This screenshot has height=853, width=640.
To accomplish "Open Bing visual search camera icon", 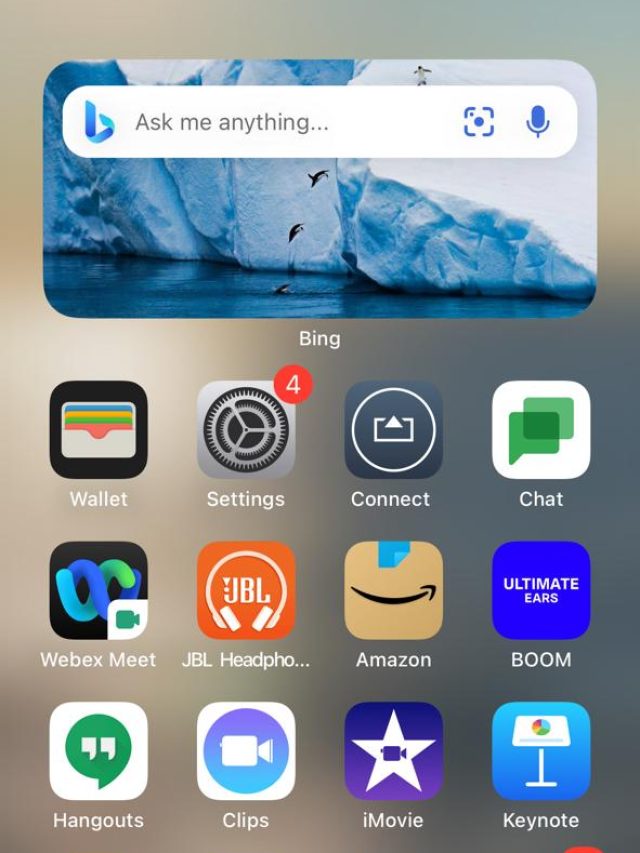I will (479, 122).
